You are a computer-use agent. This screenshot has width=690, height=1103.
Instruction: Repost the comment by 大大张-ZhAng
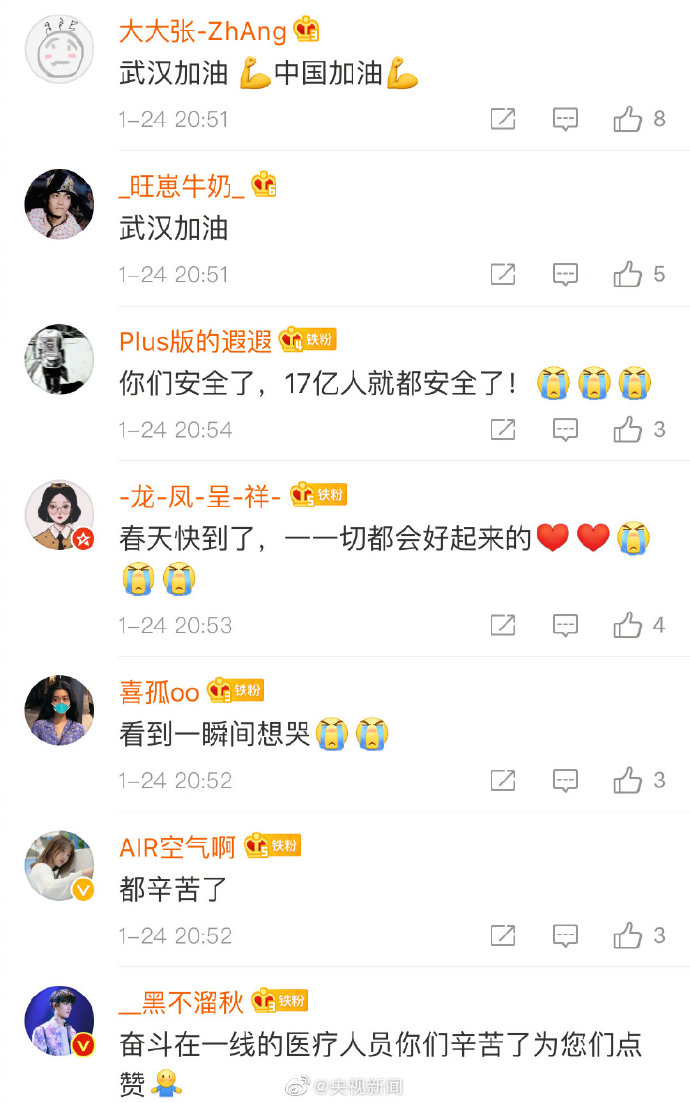(x=503, y=120)
